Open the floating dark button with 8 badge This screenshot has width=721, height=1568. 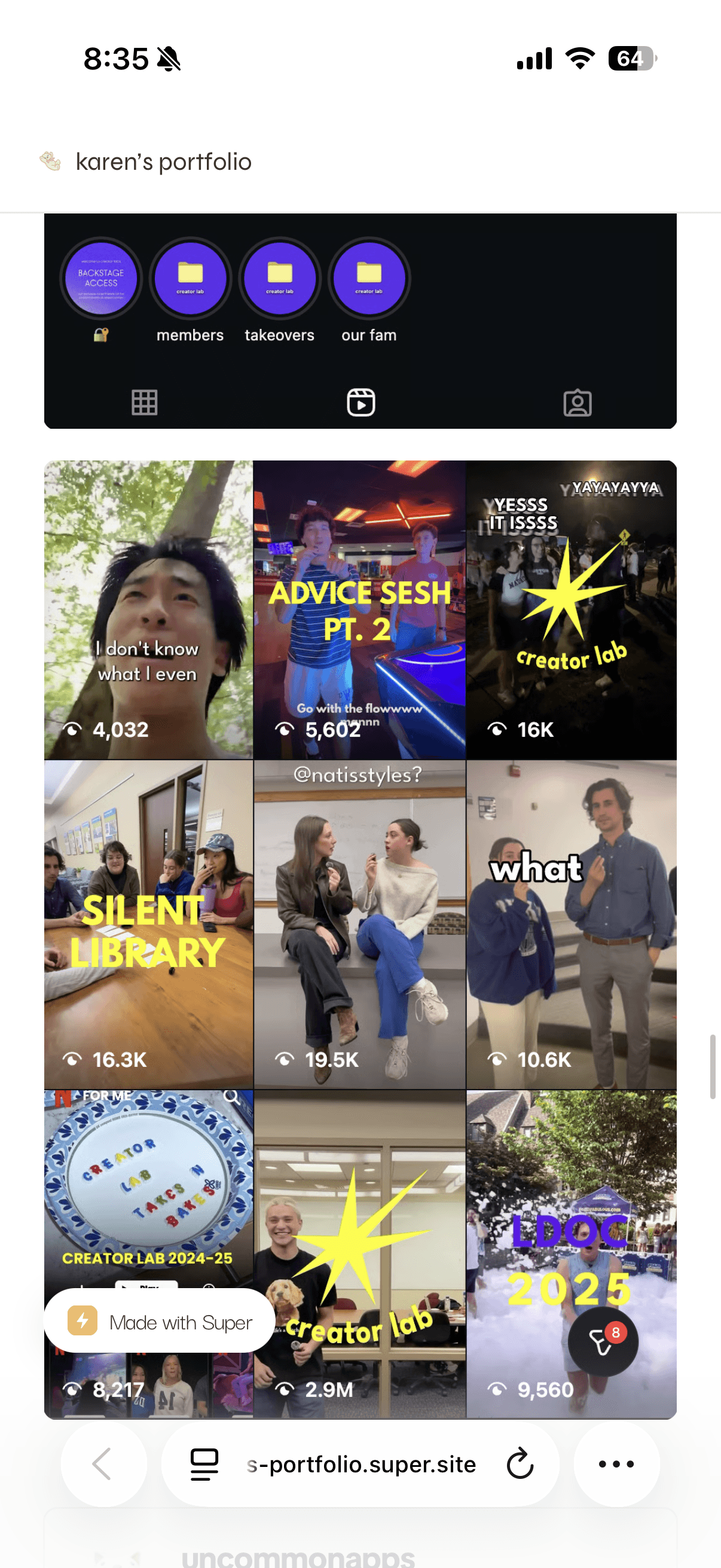click(603, 1341)
